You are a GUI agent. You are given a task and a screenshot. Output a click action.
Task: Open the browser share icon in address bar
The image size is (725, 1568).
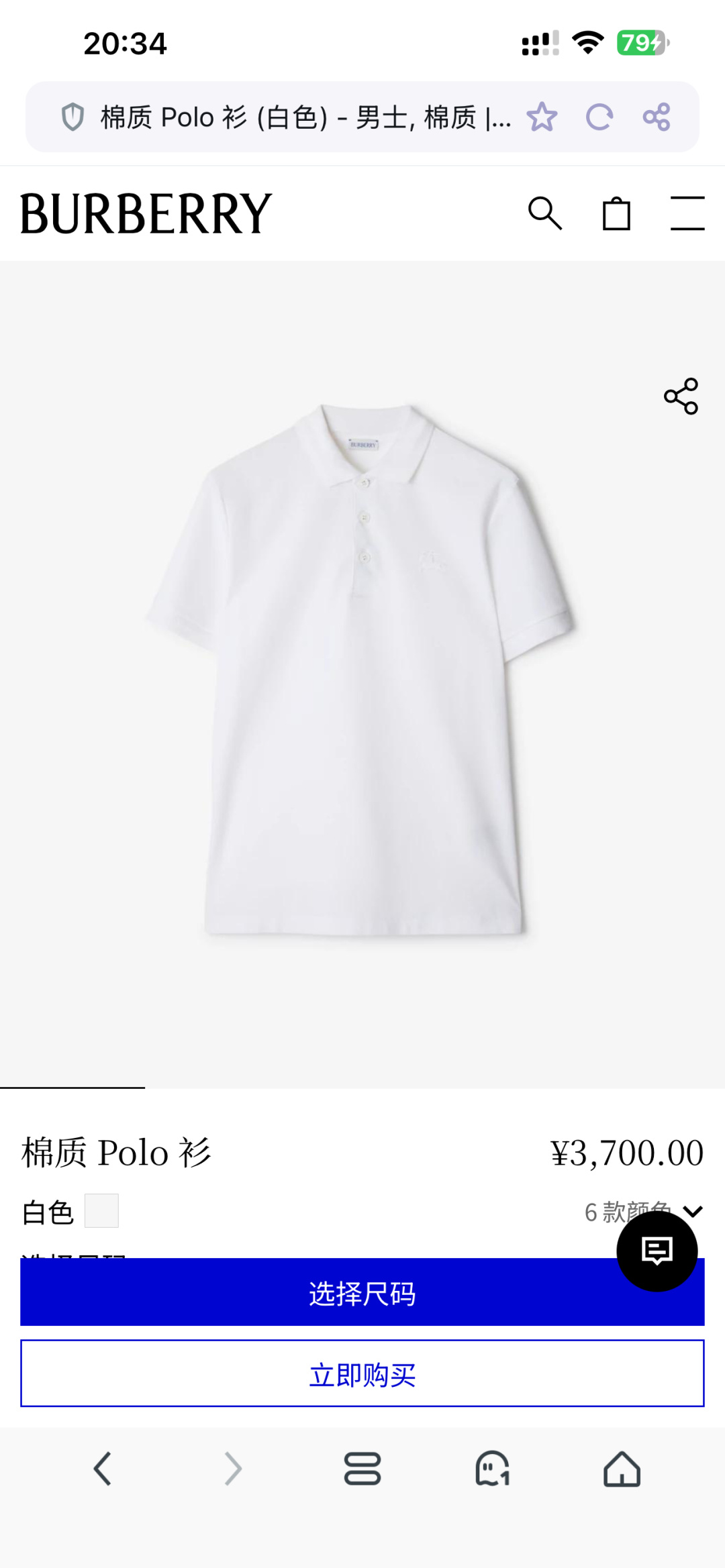(x=656, y=117)
